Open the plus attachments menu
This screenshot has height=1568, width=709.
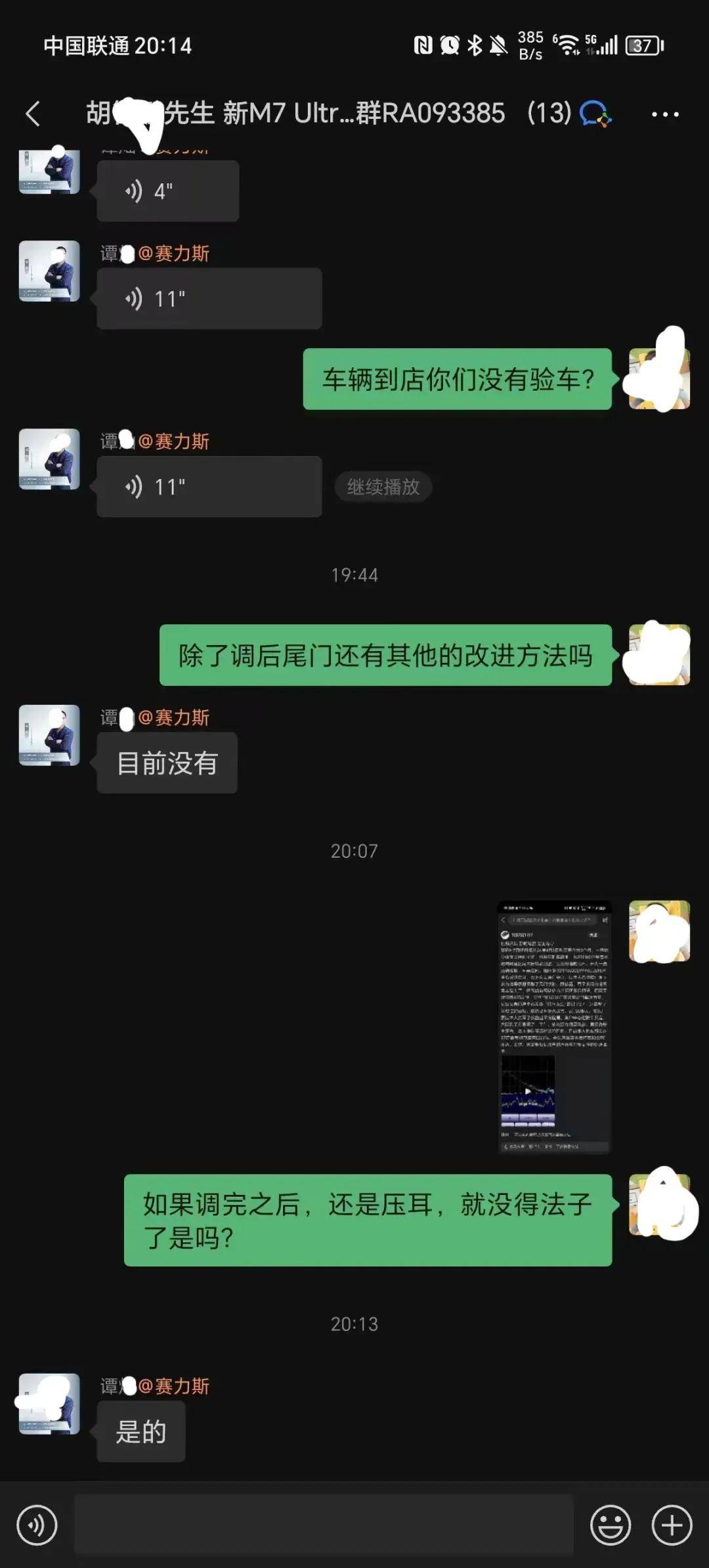click(x=671, y=1525)
